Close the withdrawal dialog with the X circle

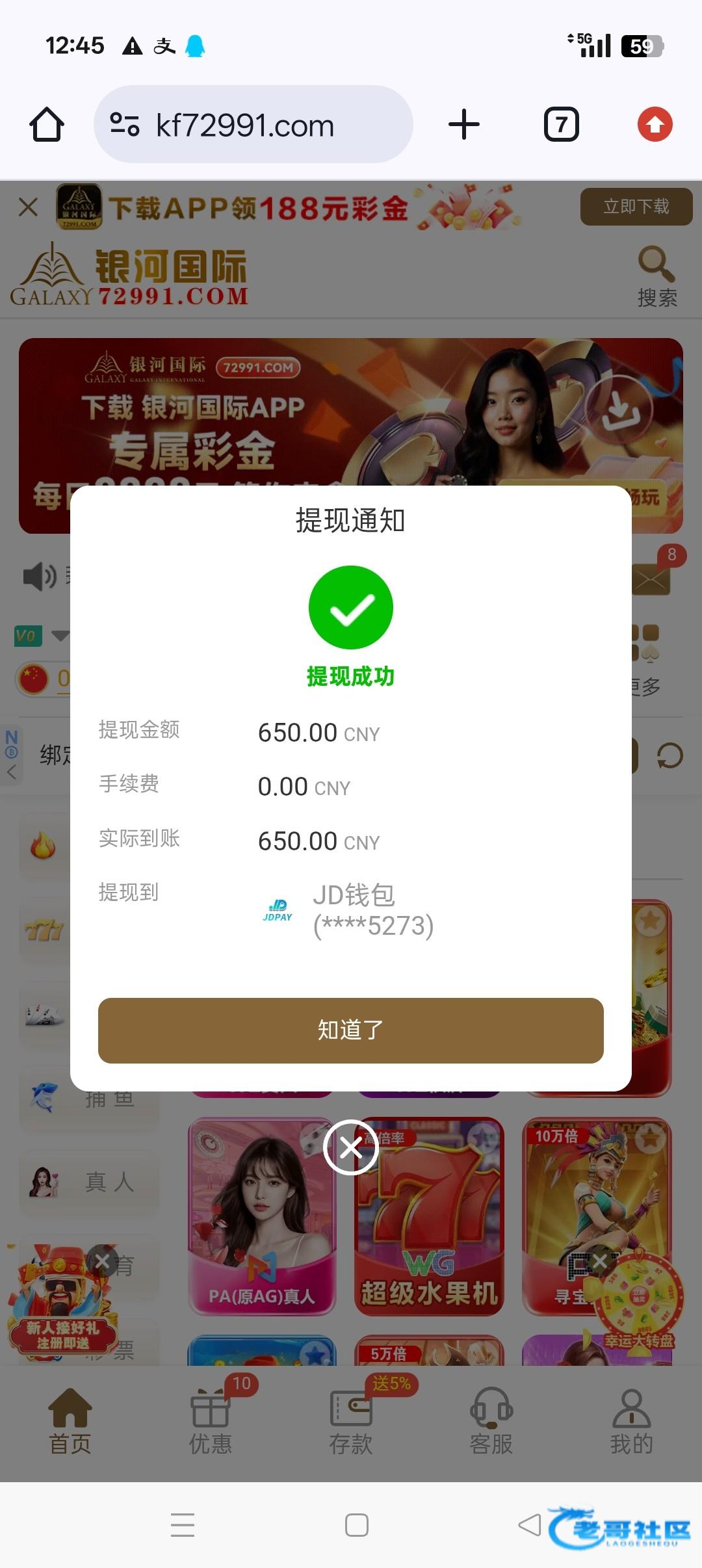coord(351,1147)
